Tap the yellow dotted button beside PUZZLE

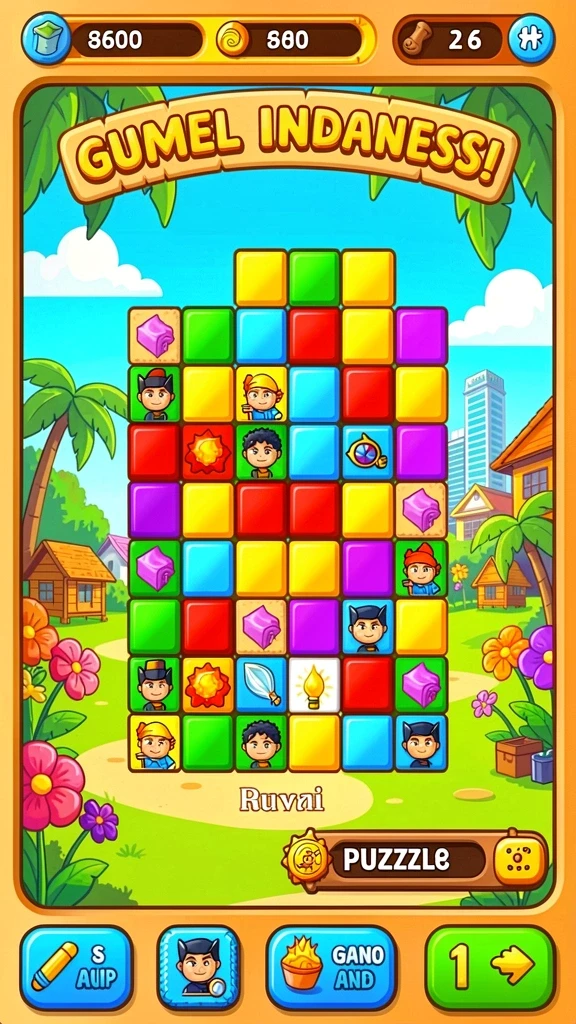click(x=519, y=860)
